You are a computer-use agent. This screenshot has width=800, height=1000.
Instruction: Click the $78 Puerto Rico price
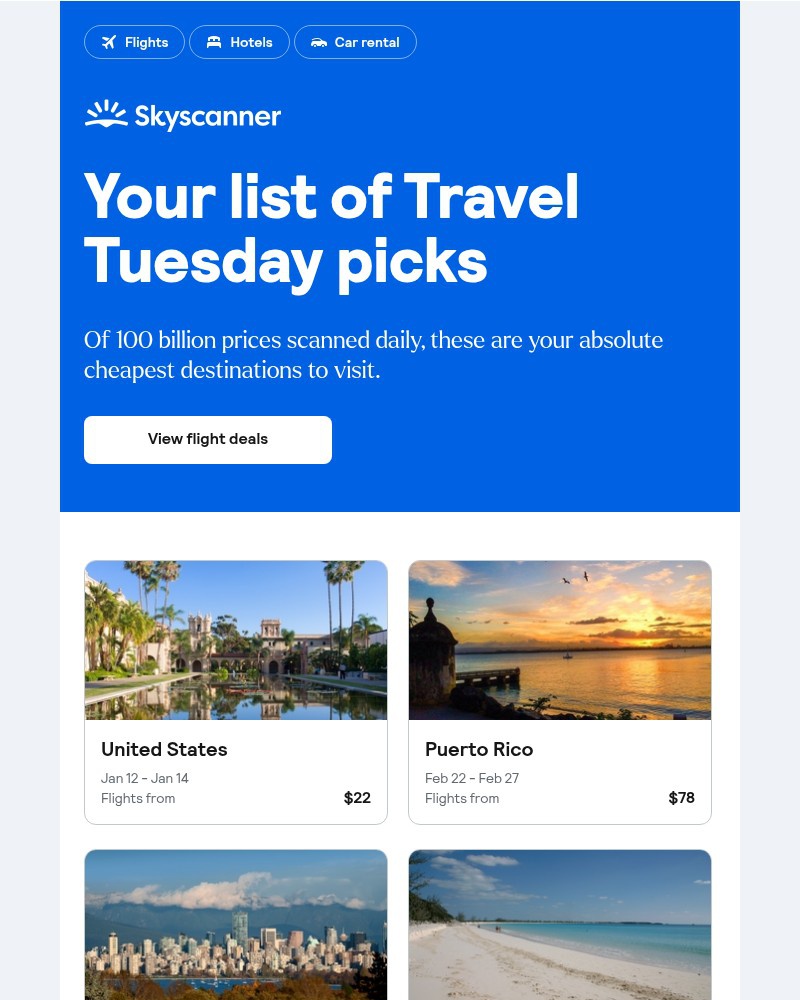pos(681,797)
